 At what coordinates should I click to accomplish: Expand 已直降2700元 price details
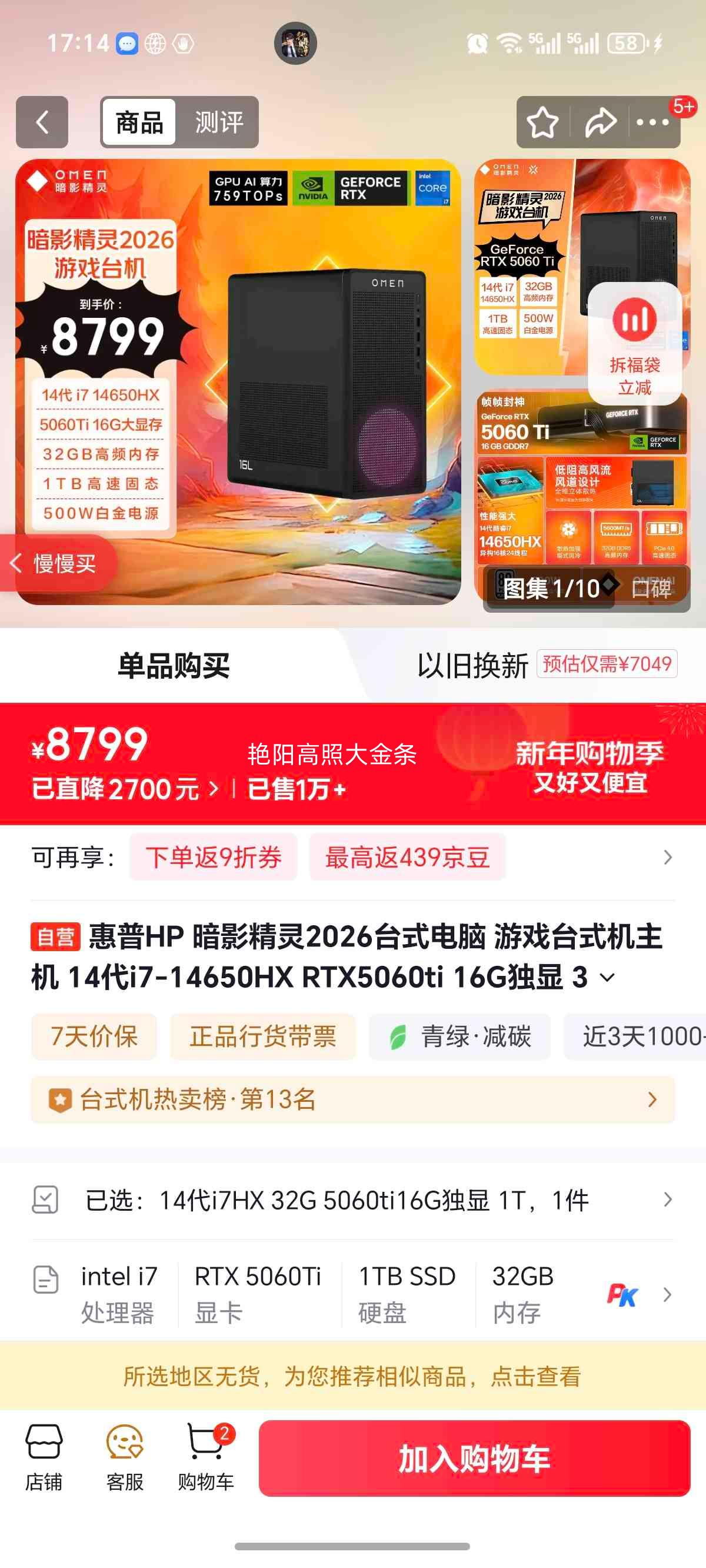(x=120, y=789)
